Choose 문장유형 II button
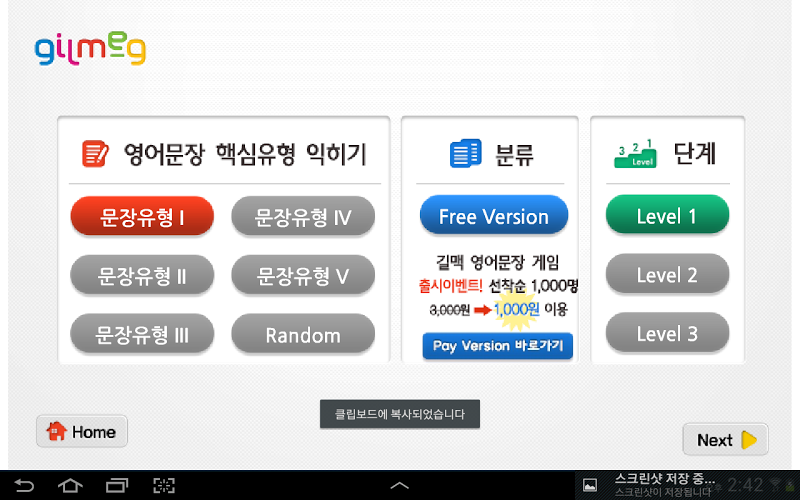Viewport: 800px width, 500px height. click(142, 275)
